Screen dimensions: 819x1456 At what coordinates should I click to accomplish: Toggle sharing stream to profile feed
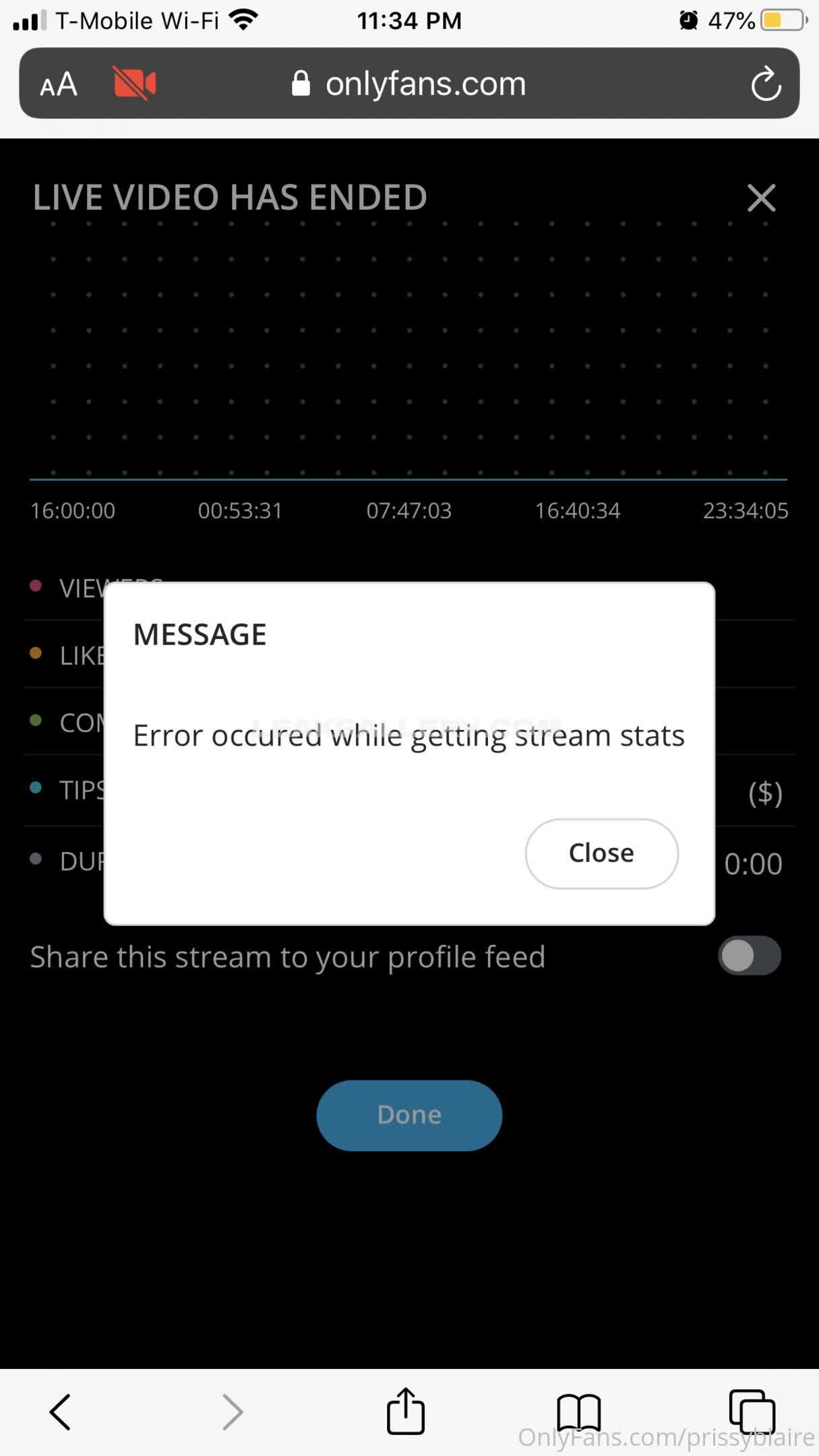(x=749, y=956)
